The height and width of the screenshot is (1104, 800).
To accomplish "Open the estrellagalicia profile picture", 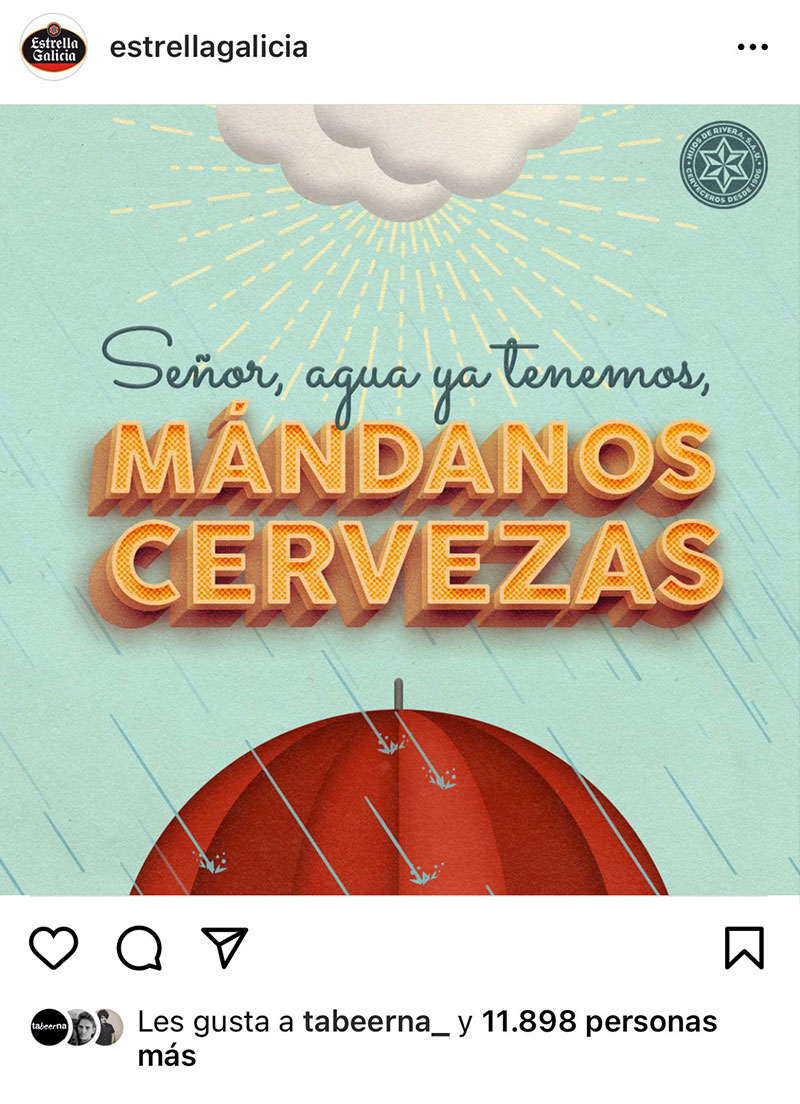I will coord(54,47).
